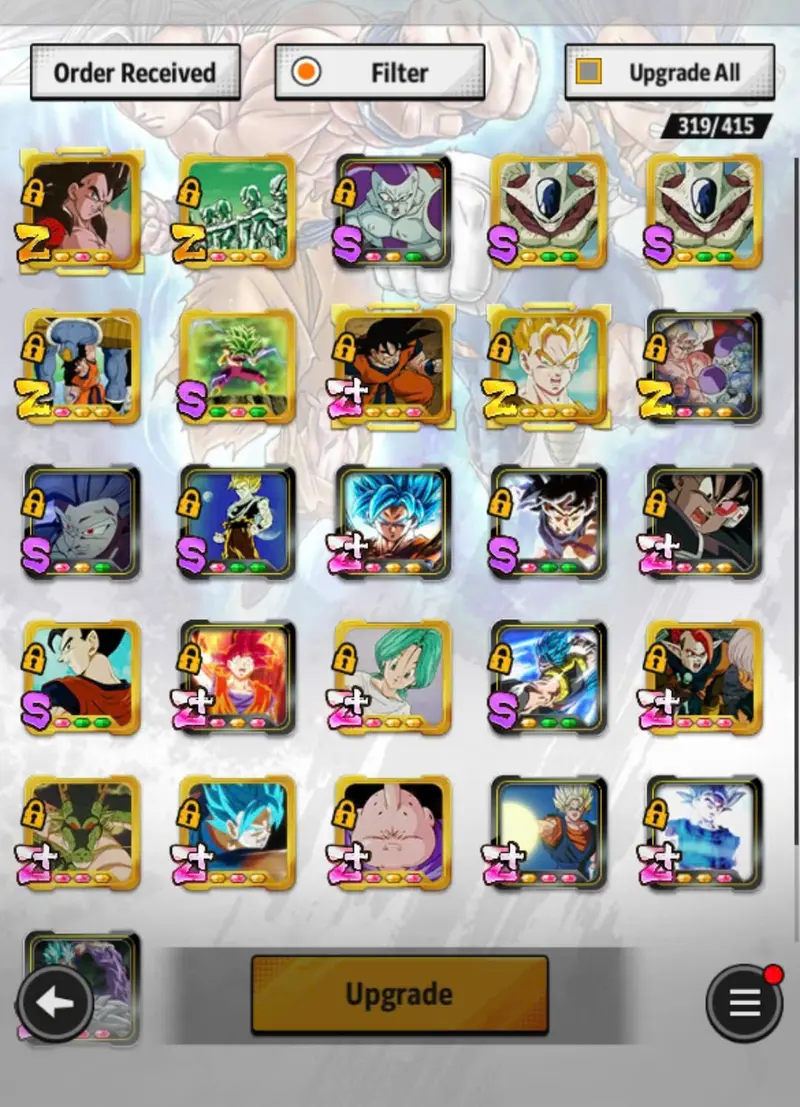800x1107 pixels.
Task: Open the Order Received sort button
Action: [x=135, y=72]
